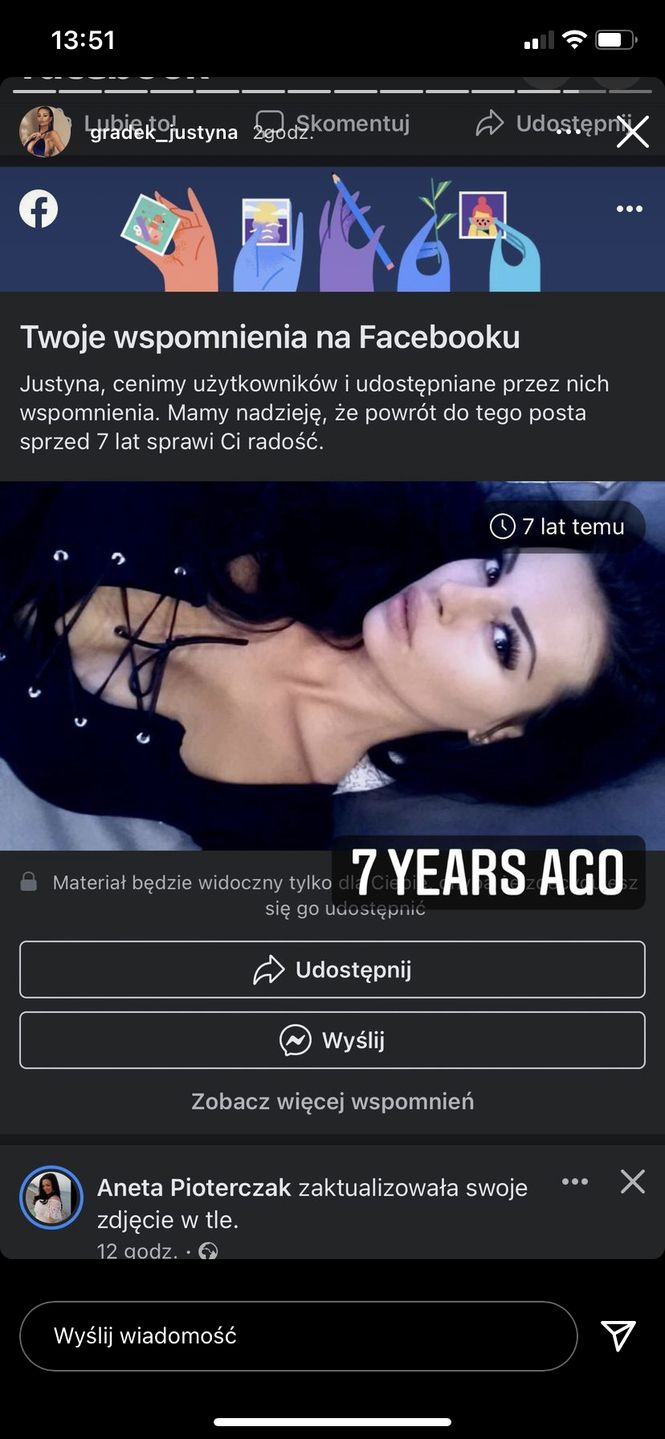This screenshot has width=665, height=1439.
Task: Share the story via paper plane icon
Action: coord(618,1335)
